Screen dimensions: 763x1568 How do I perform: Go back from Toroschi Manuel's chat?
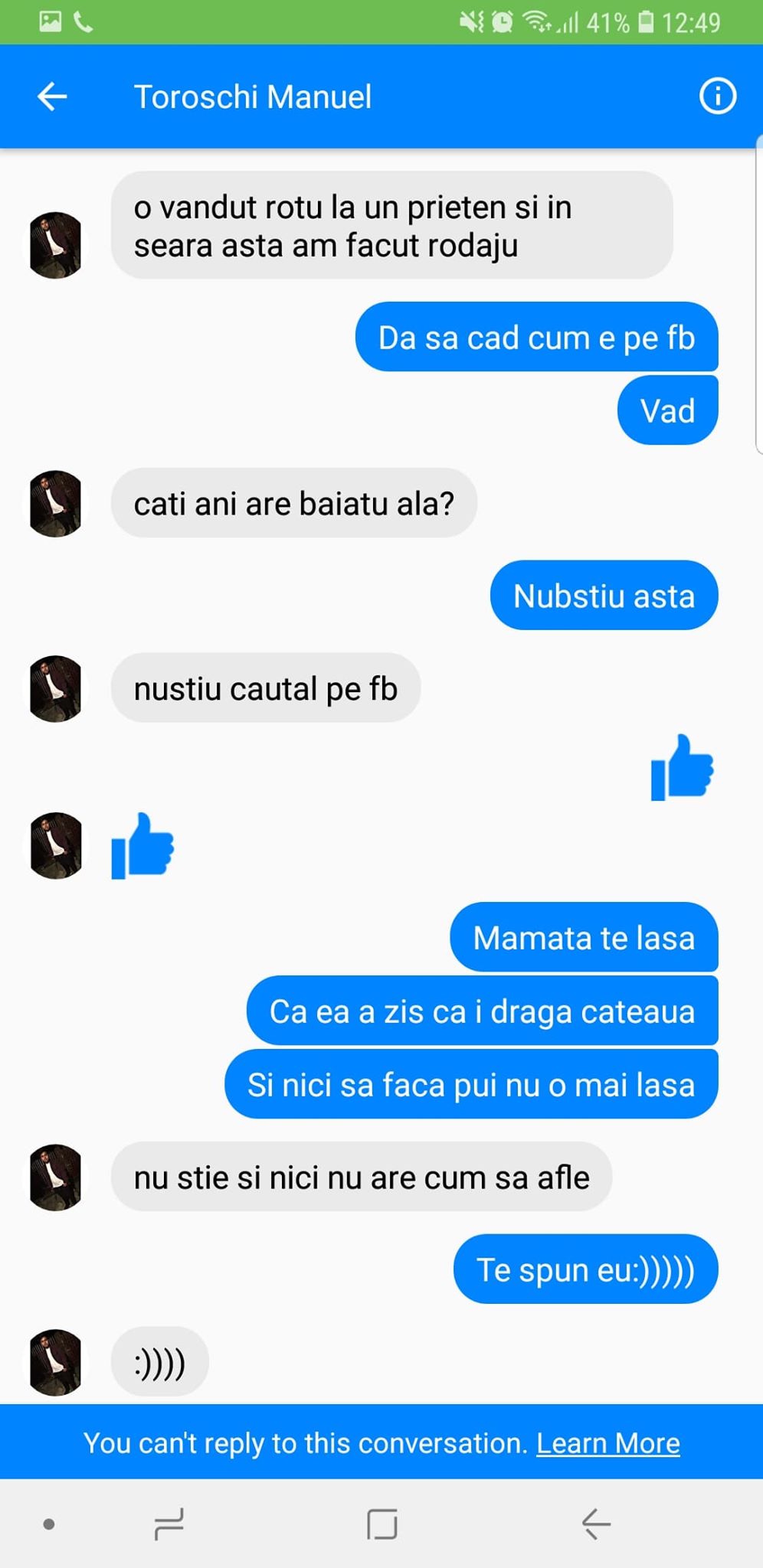tap(52, 97)
